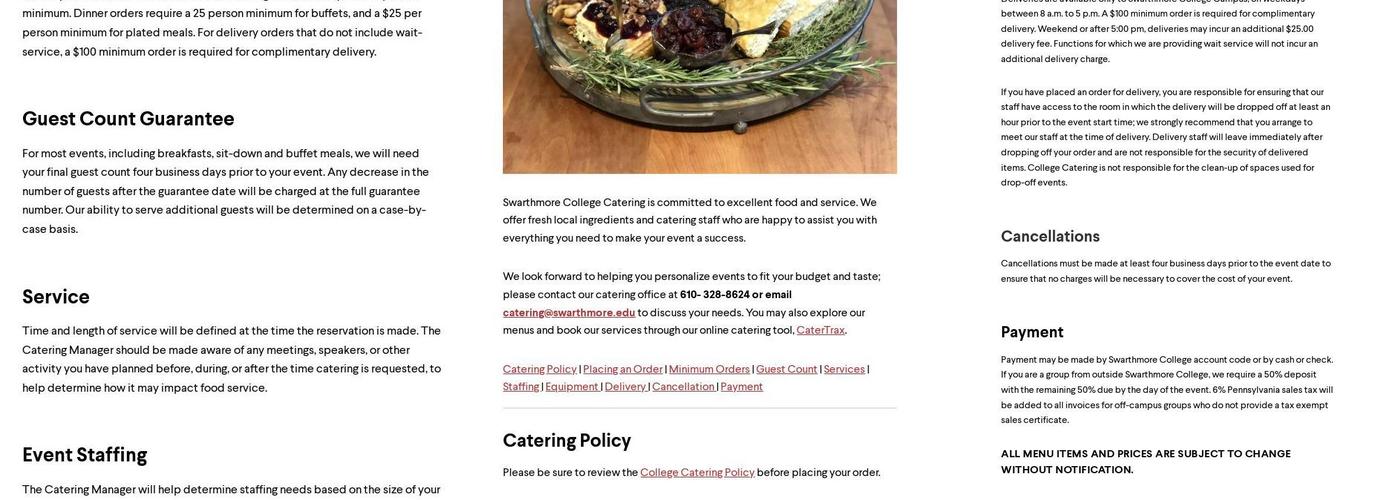This screenshot has width=1400, height=500.
Task: Go to the Minimum Orders link
Action: coord(709,369)
